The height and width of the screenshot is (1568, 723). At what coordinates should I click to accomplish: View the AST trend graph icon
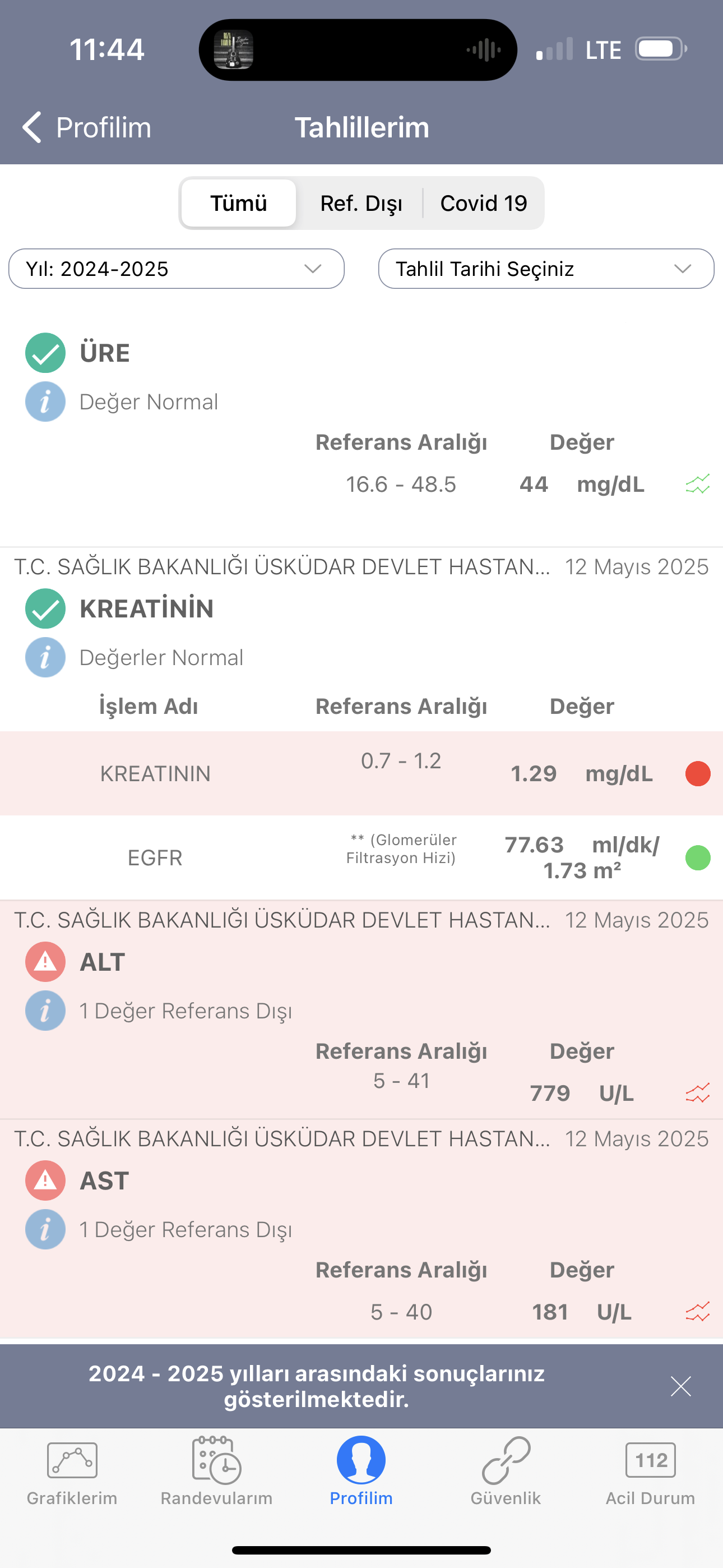click(x=697, y=1312)
